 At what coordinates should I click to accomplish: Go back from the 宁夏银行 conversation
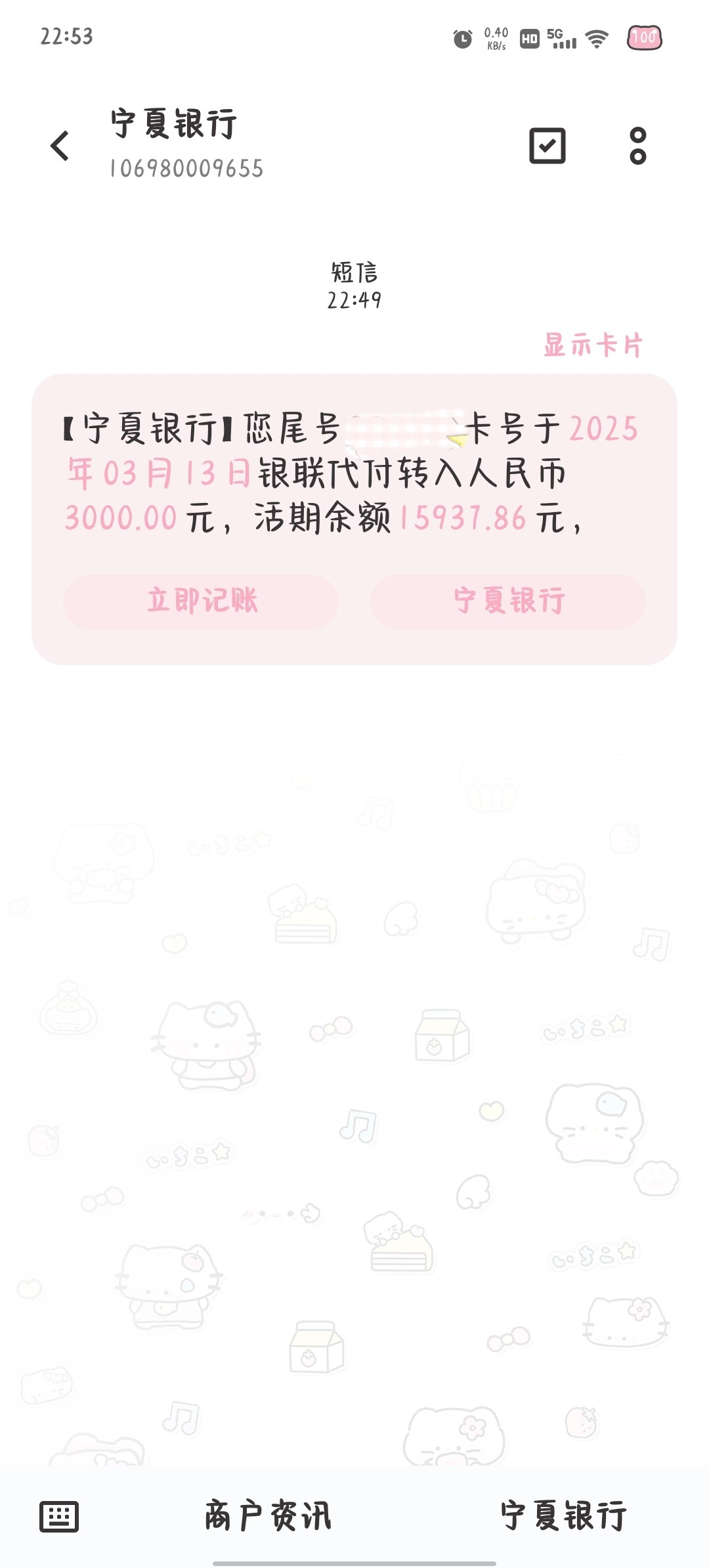(x=60, y=145)
